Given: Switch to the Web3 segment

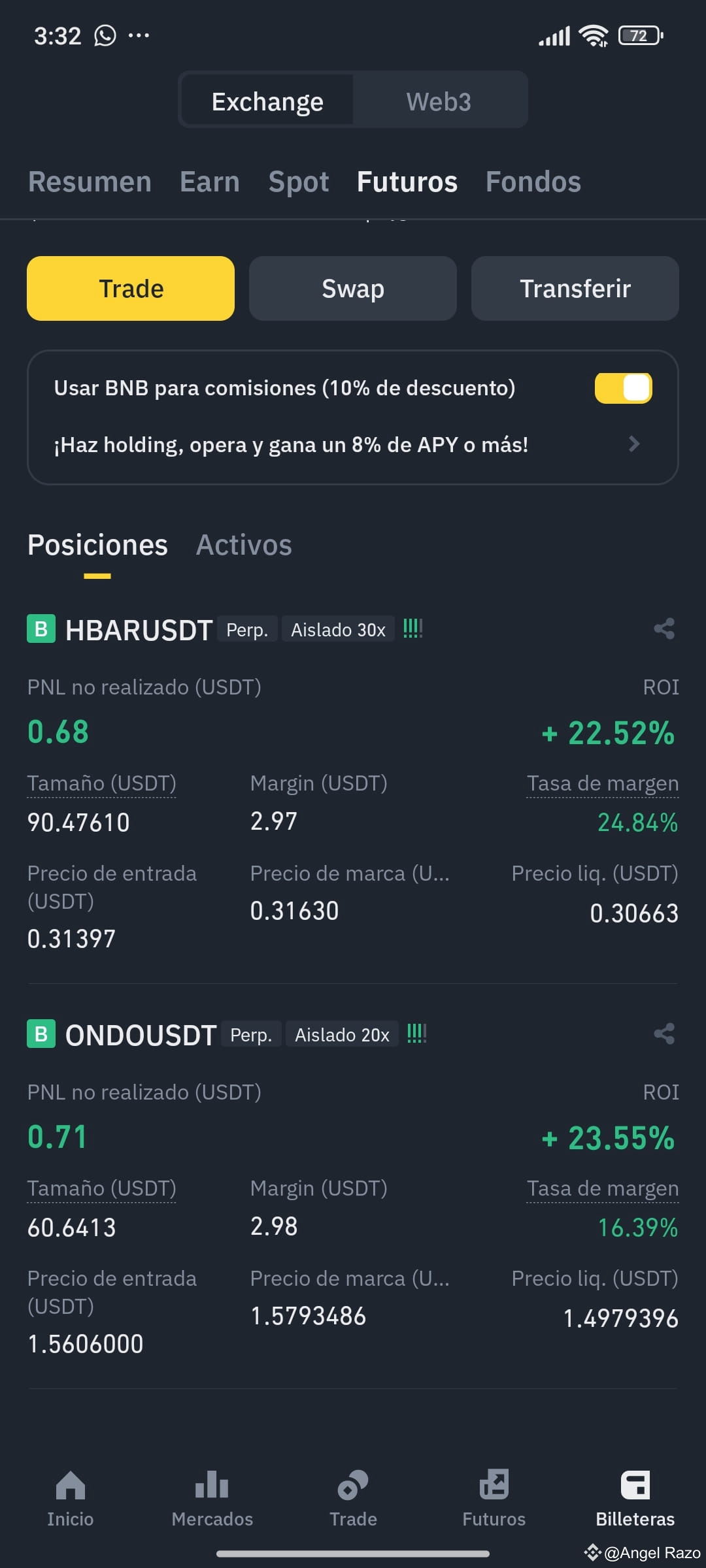Looking at the screenshot, I should (439, 102).
